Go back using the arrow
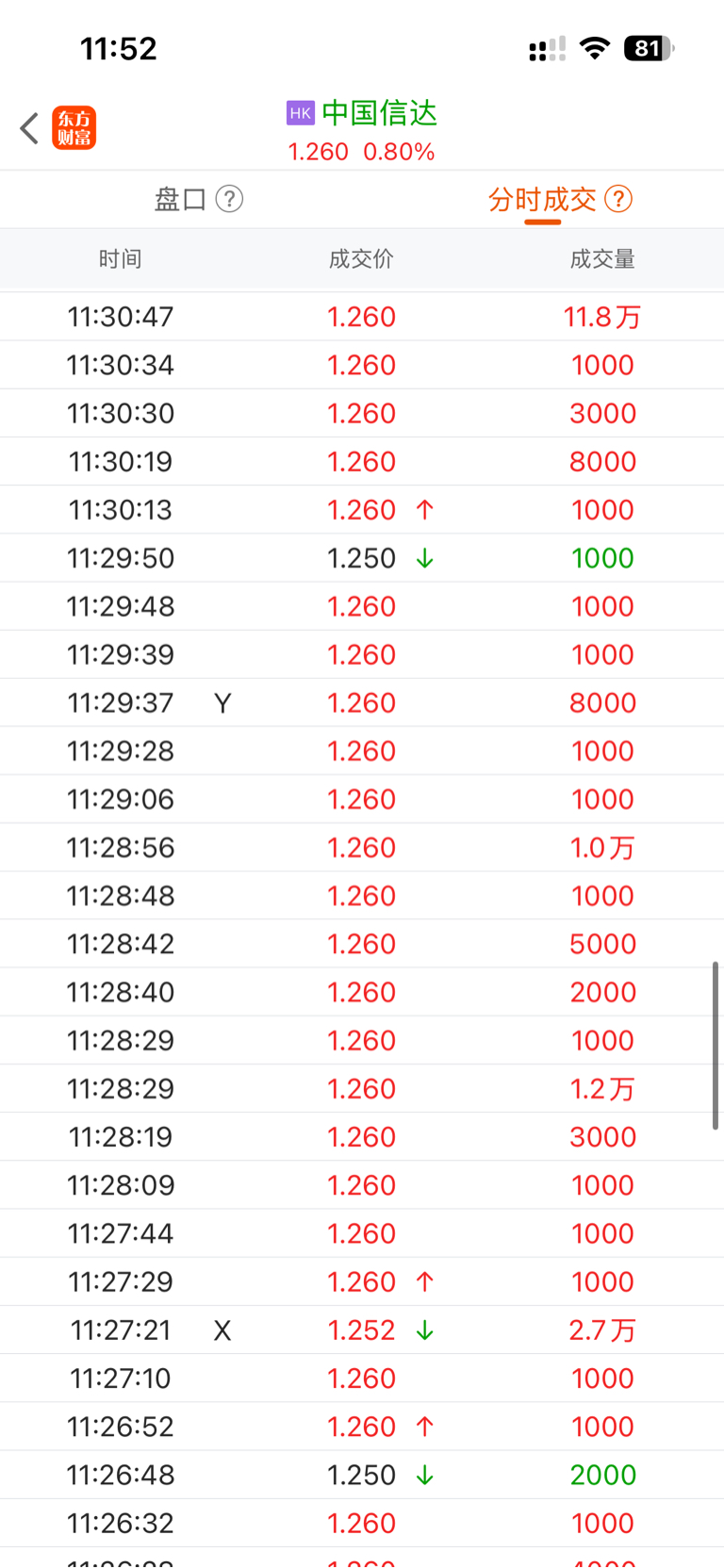This screenshot has height=1568, width=724. coord(29,128)
